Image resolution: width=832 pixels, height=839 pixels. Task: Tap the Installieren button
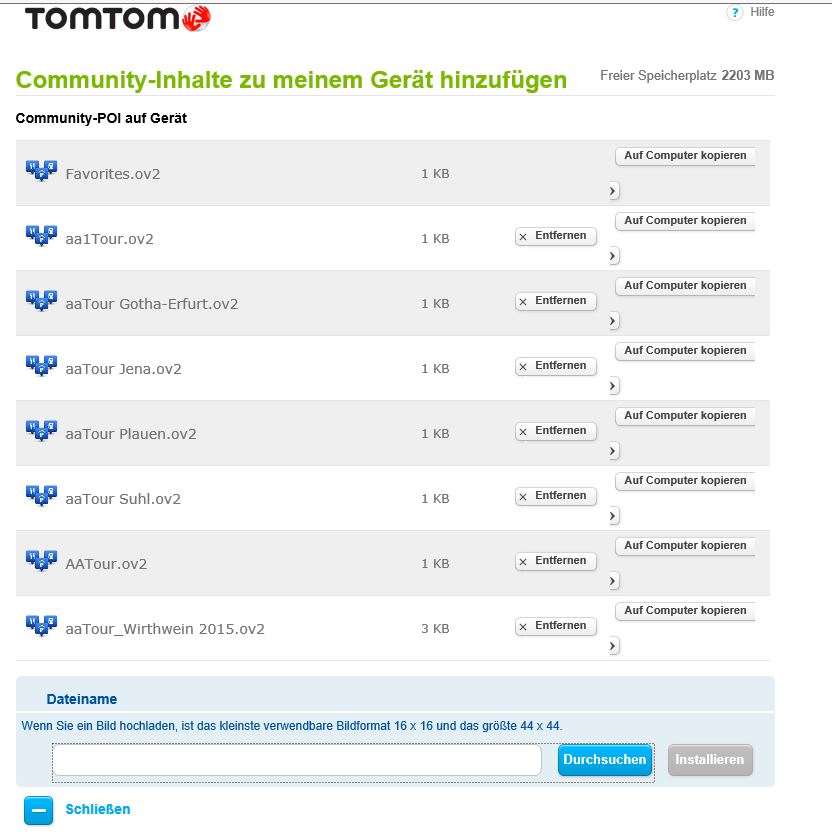click(710, 760)
